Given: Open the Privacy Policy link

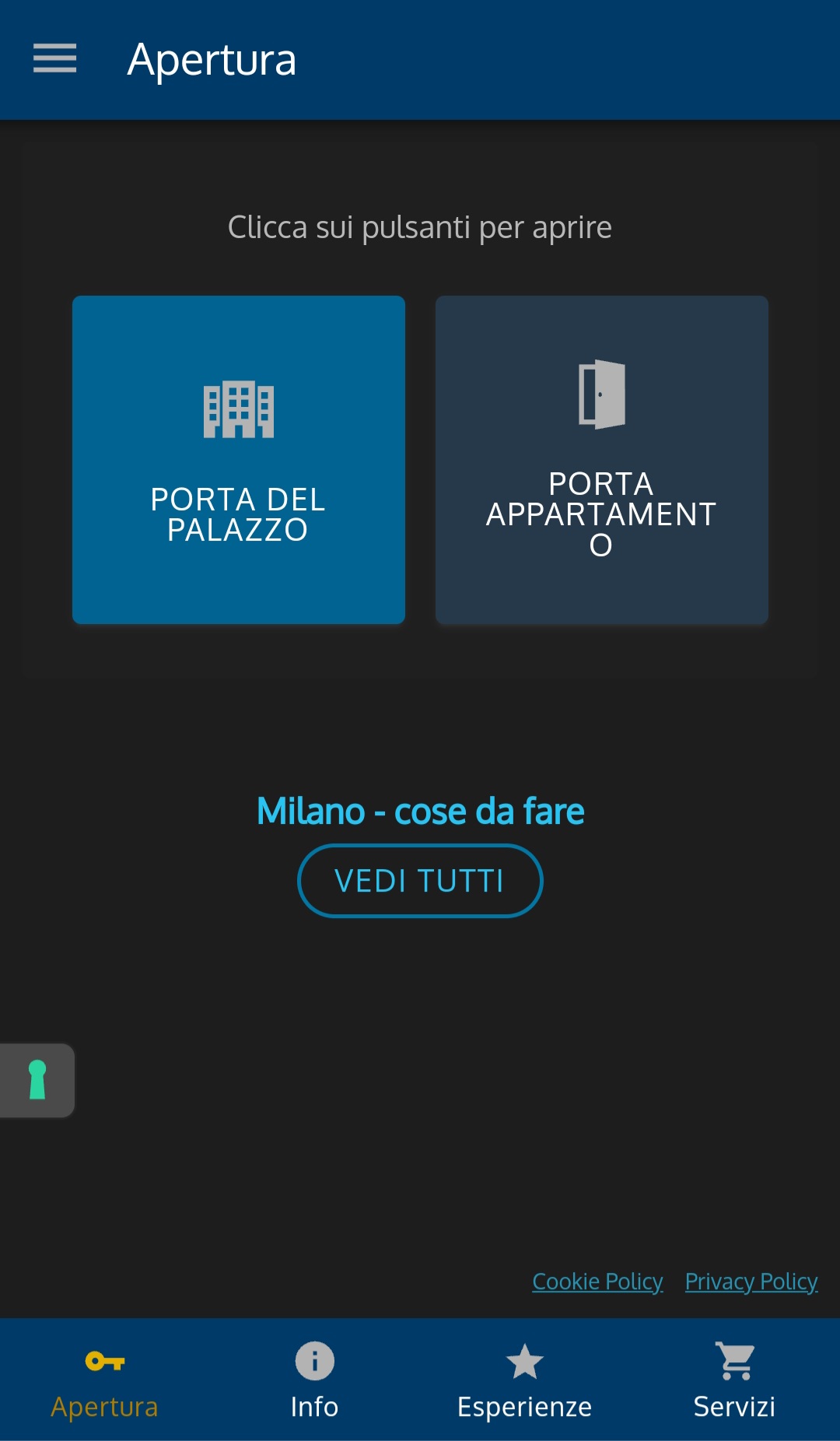Looking at the screenshot, I should [751, 1281].
